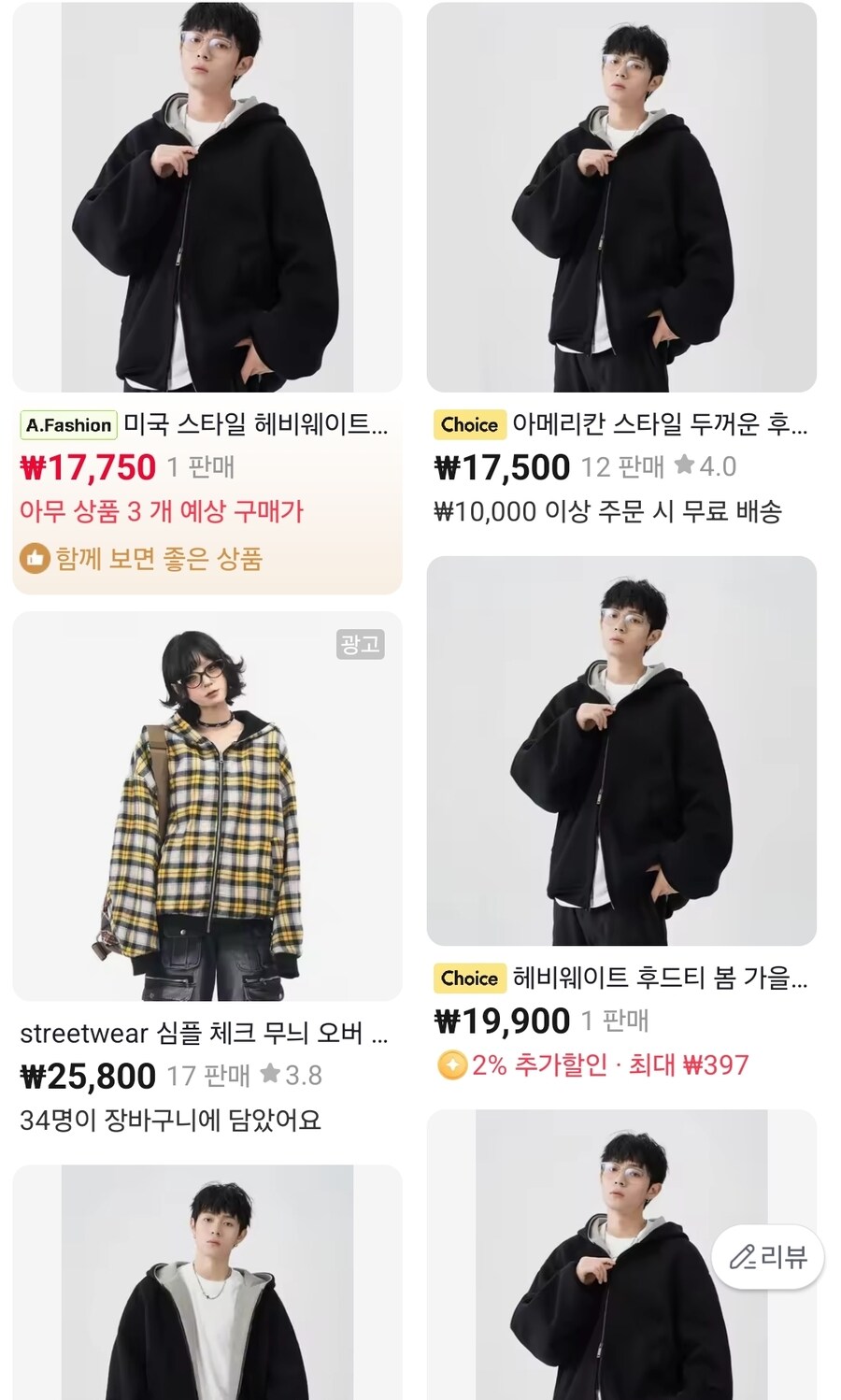Tap the 함께 보면 좋은 상품 link
The image size is (841, 1400).
[x=159, y=559]
